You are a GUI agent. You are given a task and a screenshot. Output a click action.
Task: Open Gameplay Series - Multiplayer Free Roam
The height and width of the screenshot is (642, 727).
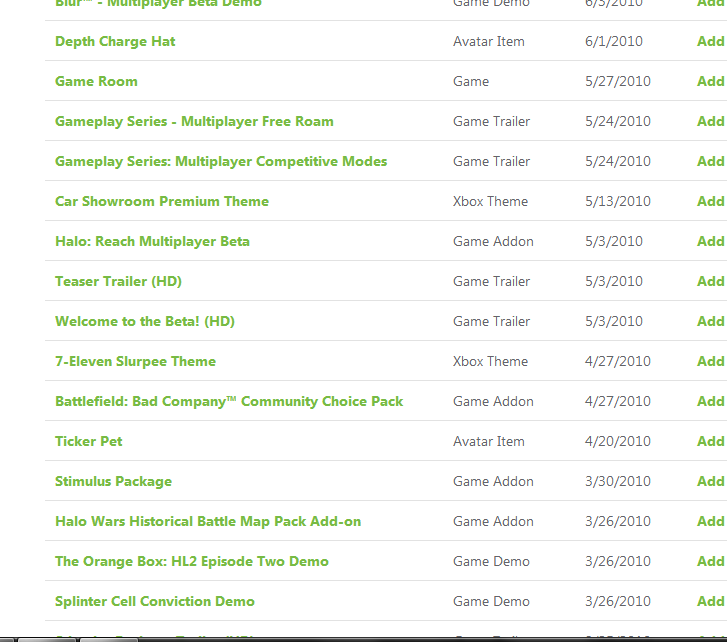pos(194,121)
